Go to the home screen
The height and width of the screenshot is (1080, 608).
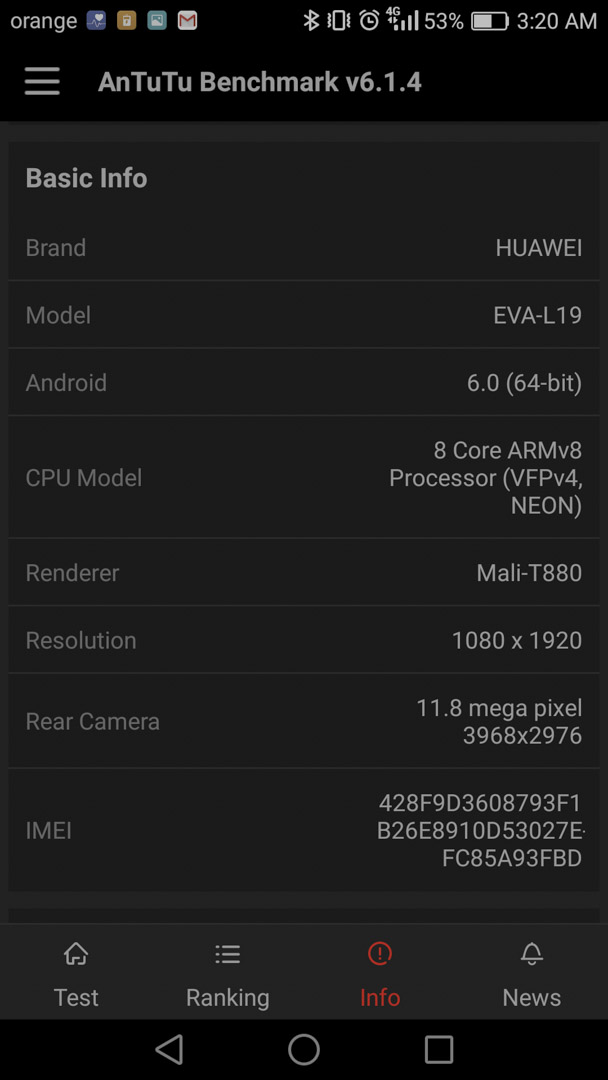pos(304,1050)
